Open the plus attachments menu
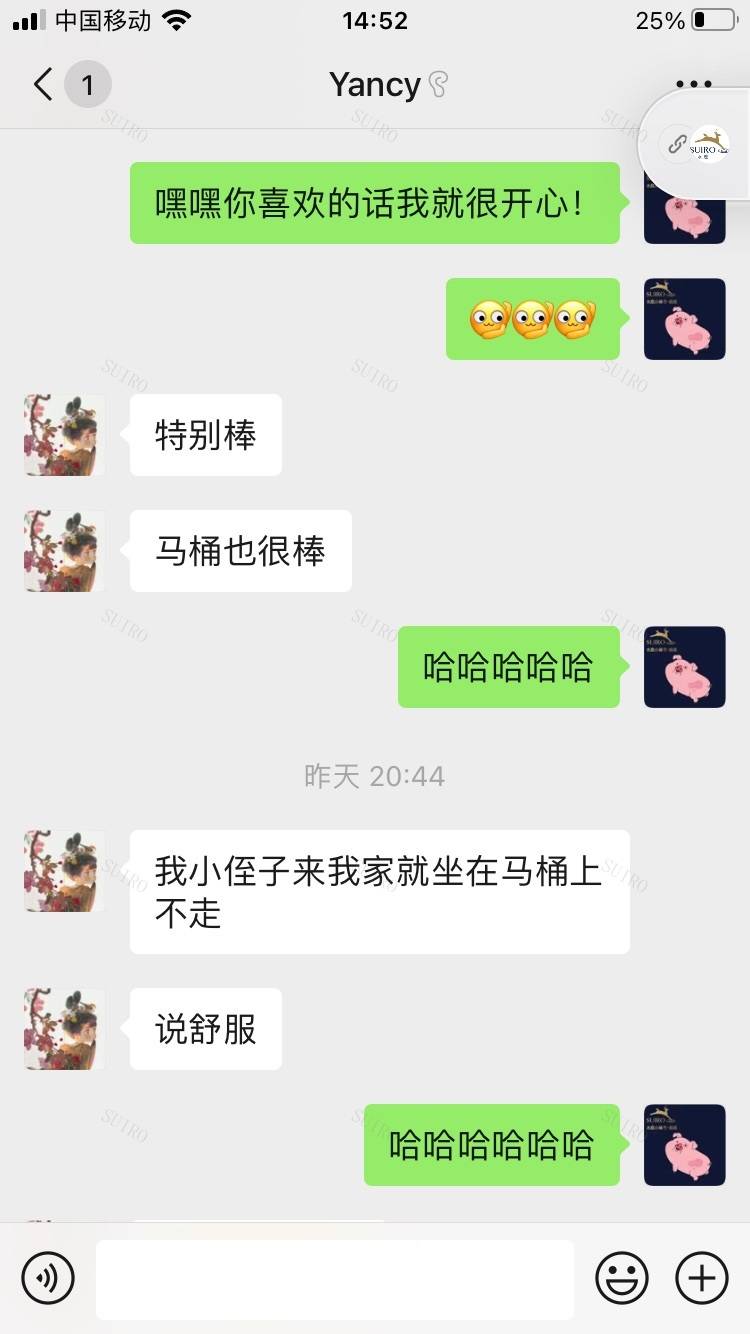Image resolution: width=750 pixels, height=1334 pixels. 702,1278
